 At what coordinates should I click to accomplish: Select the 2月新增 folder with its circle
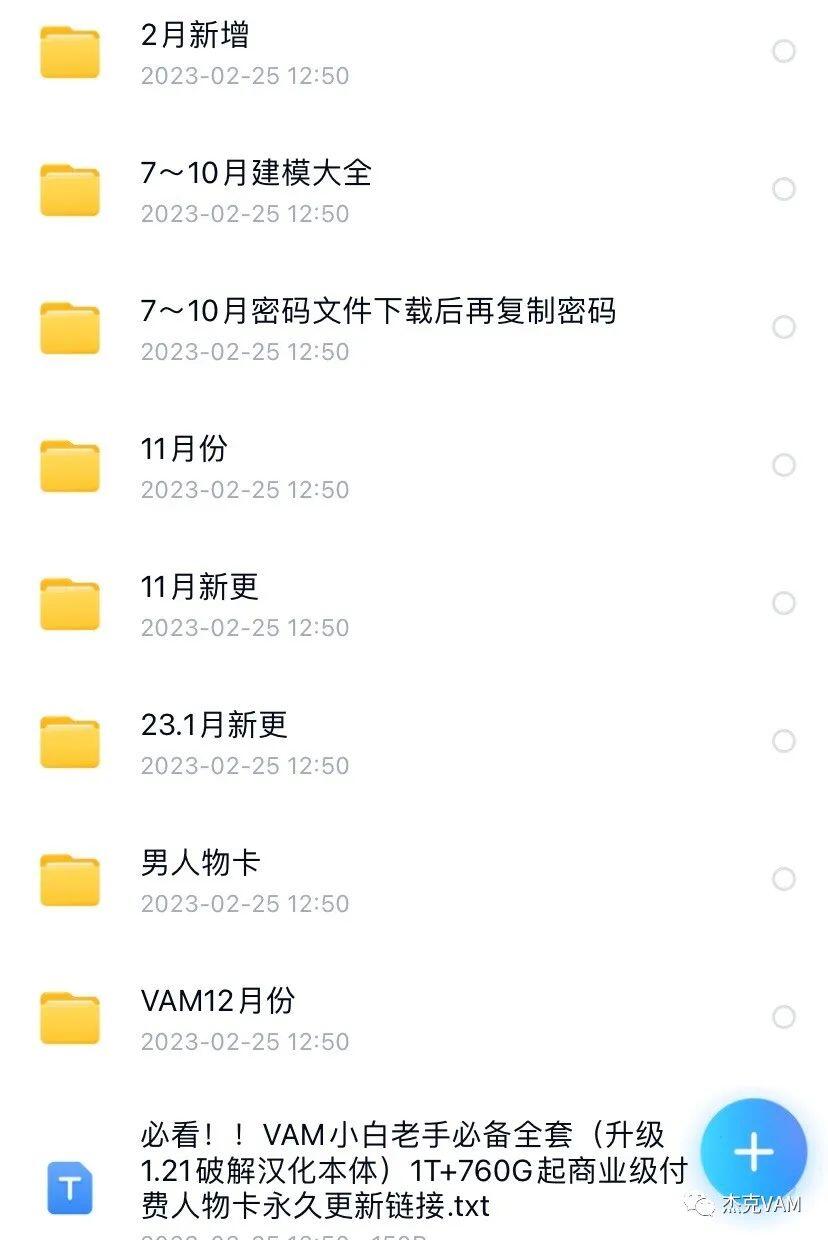tap(784, 51)
